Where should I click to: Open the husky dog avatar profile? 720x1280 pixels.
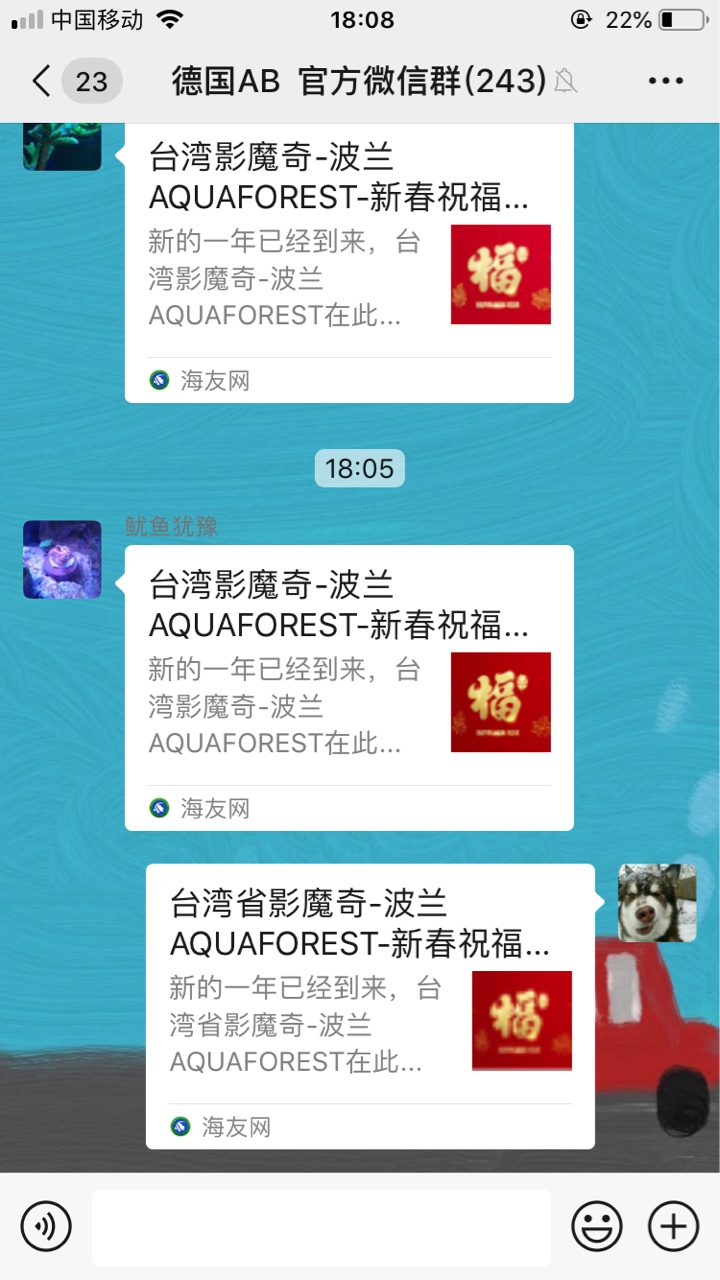pos(656,903)
